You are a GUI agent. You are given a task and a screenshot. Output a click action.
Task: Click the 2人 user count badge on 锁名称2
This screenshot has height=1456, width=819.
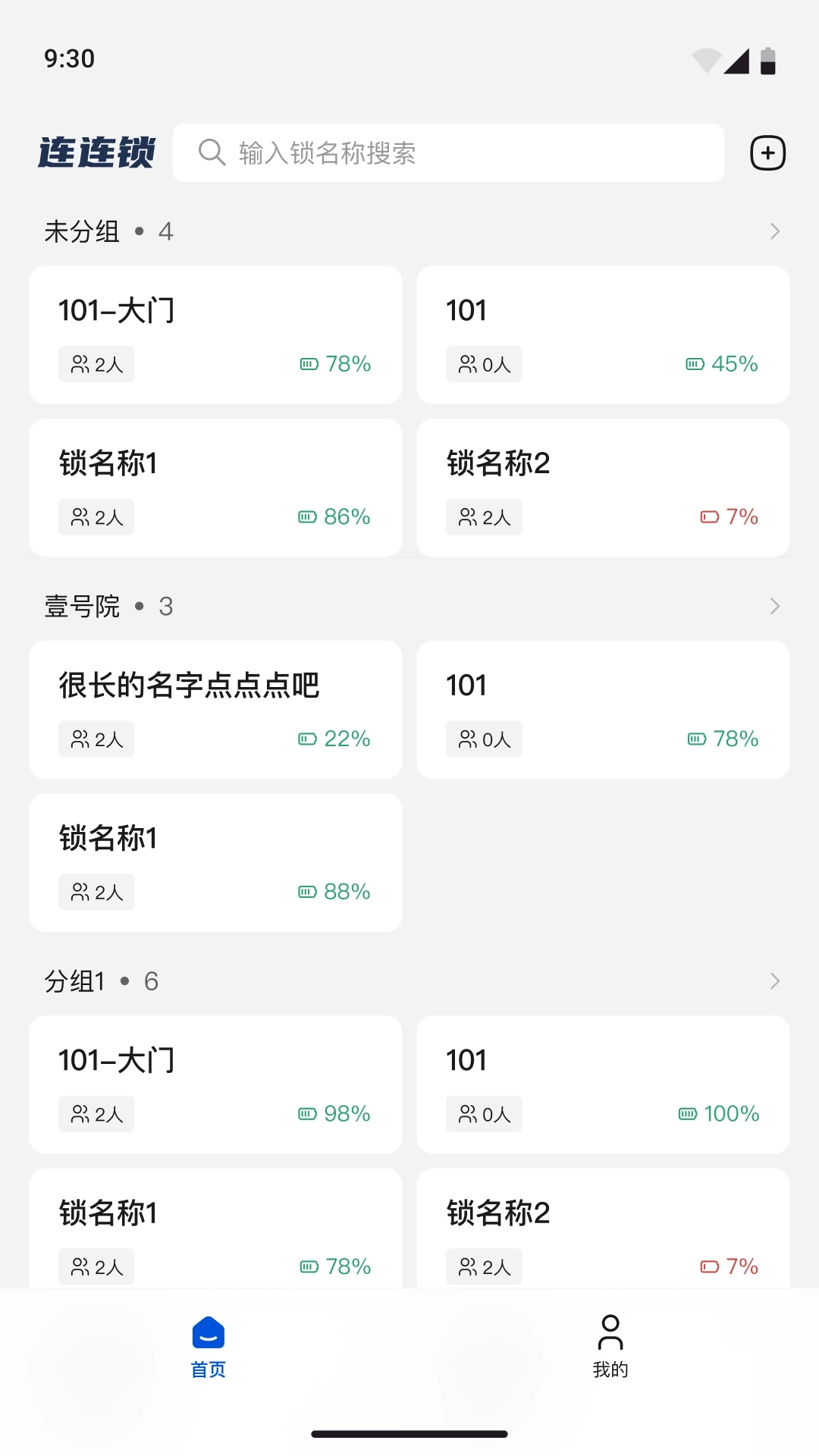coord(484,516)
